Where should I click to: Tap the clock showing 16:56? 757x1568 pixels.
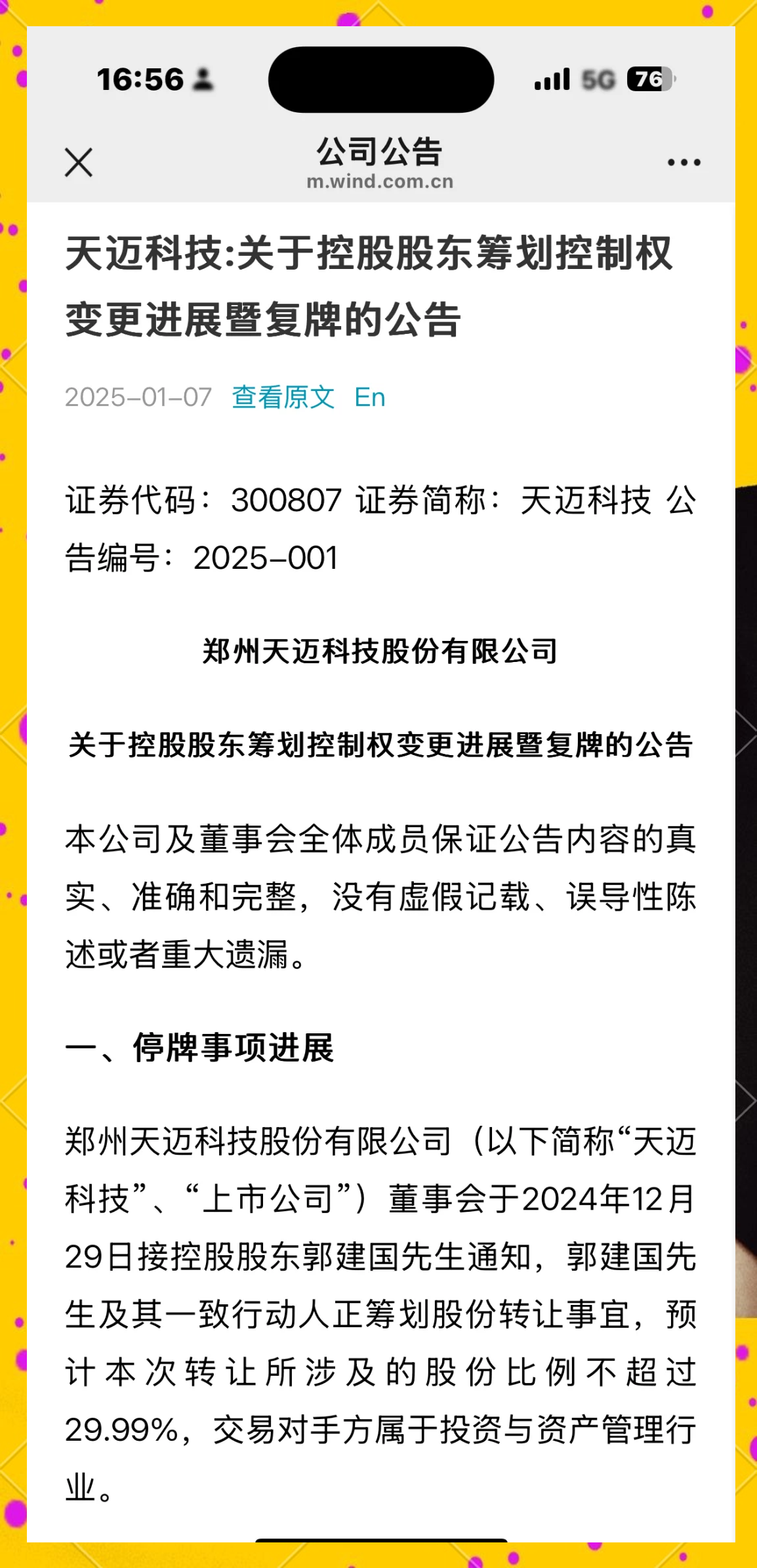140,80
